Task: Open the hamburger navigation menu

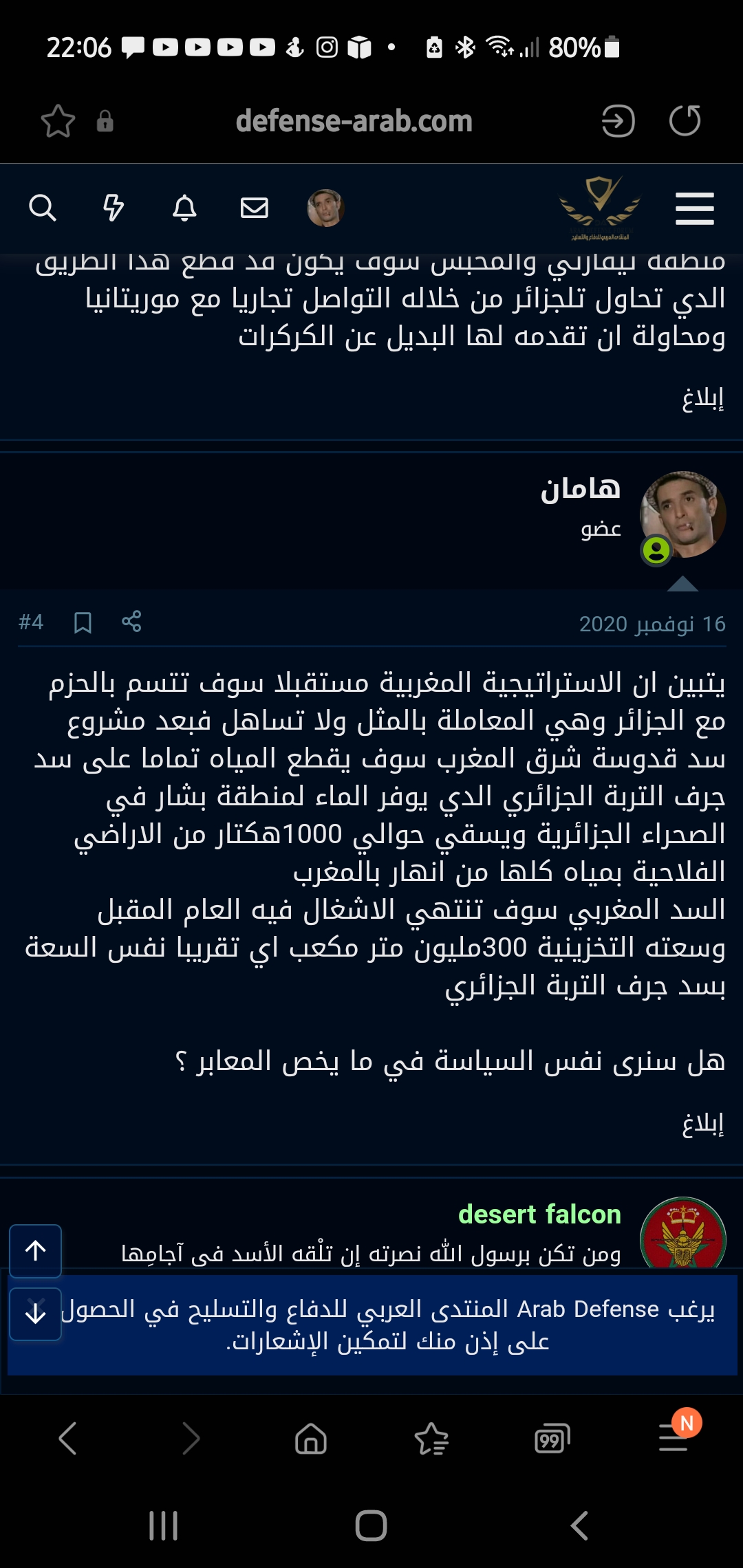Action: coord(694,208)
